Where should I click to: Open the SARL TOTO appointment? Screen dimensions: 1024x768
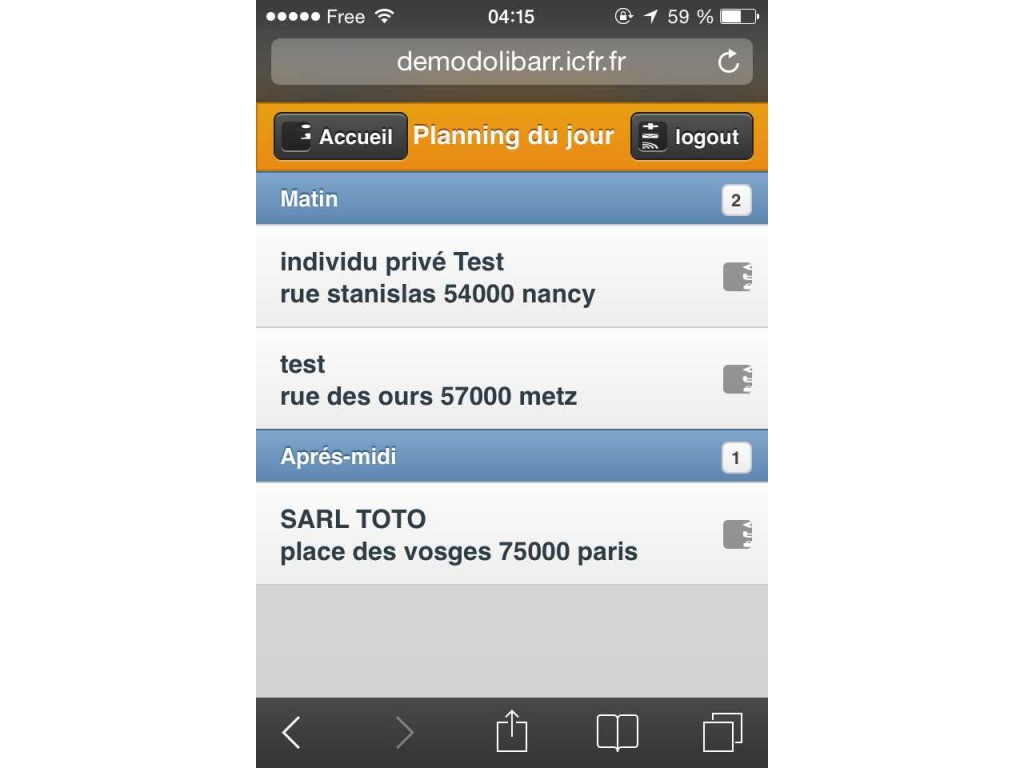click(500, 535)
